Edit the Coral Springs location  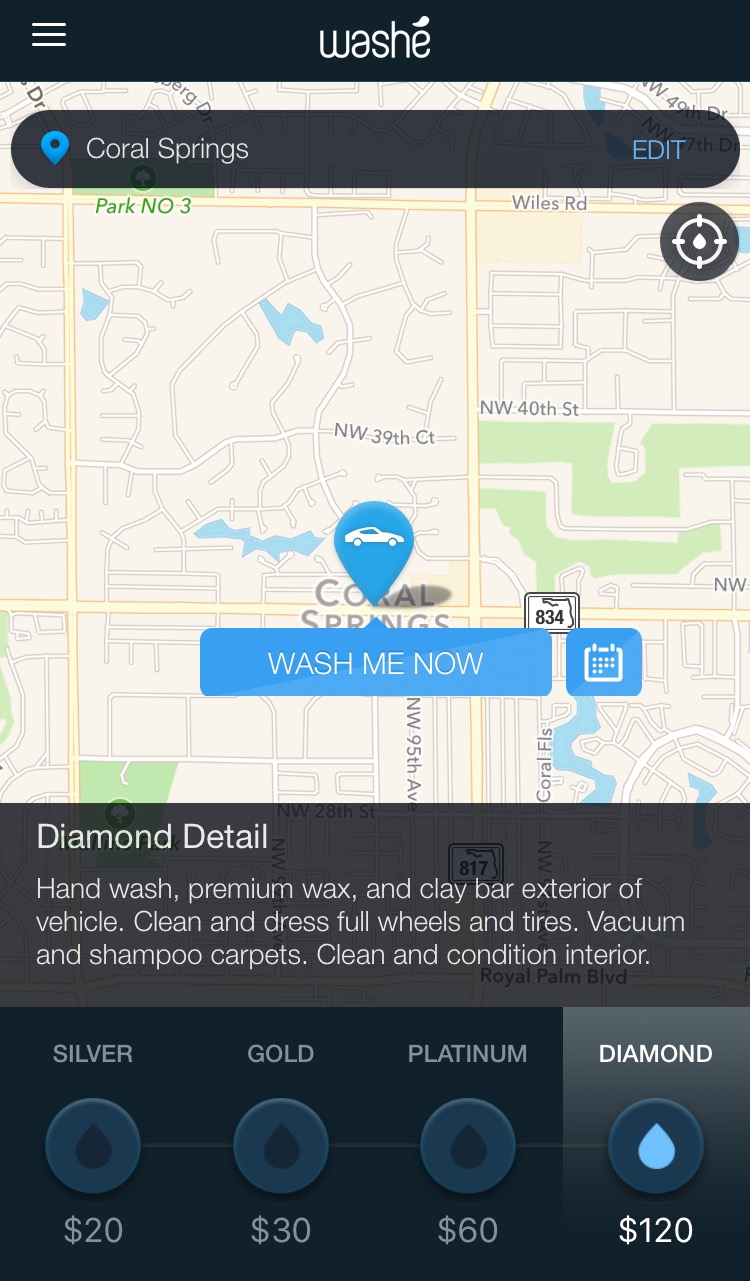[x=658, y=150]
